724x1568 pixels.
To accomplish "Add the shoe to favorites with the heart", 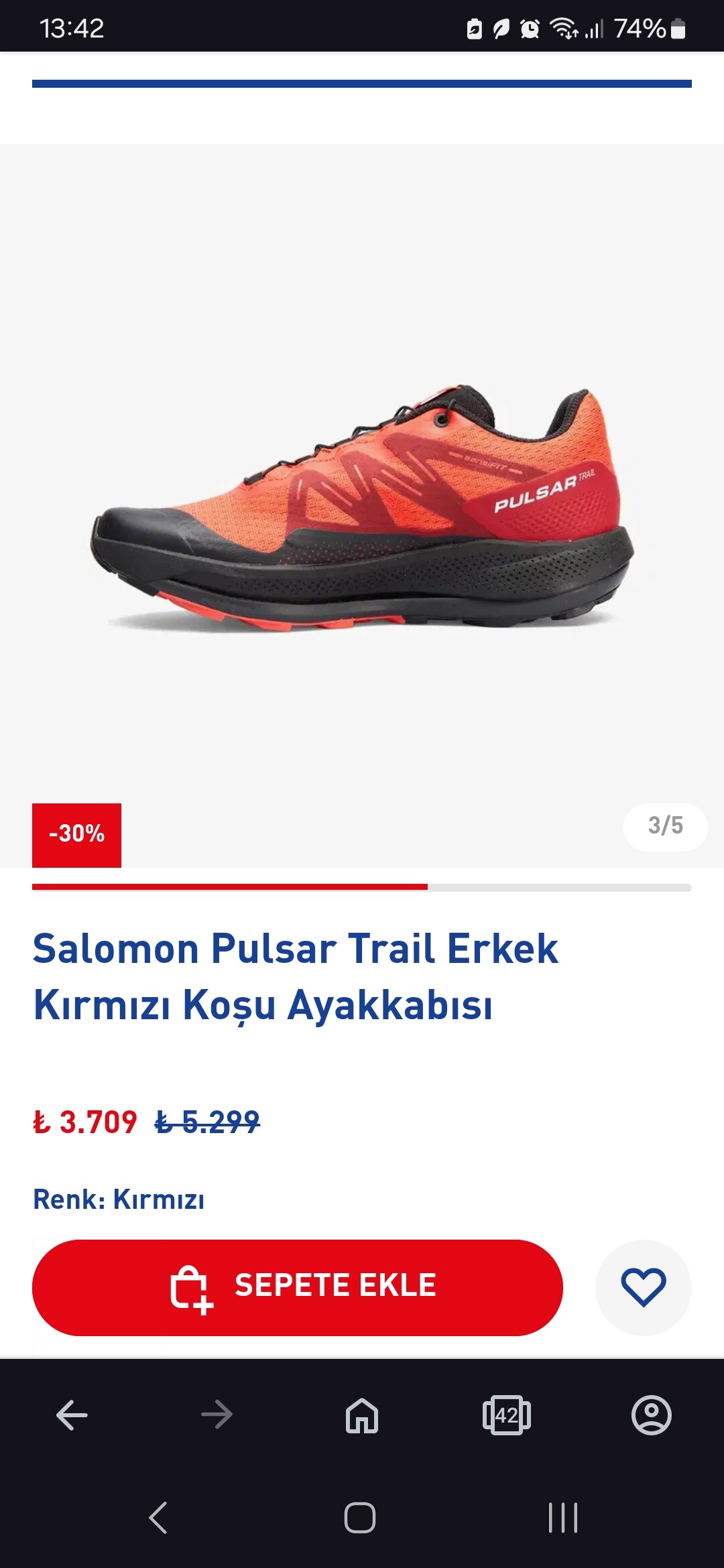I will tap(643, 1287).
